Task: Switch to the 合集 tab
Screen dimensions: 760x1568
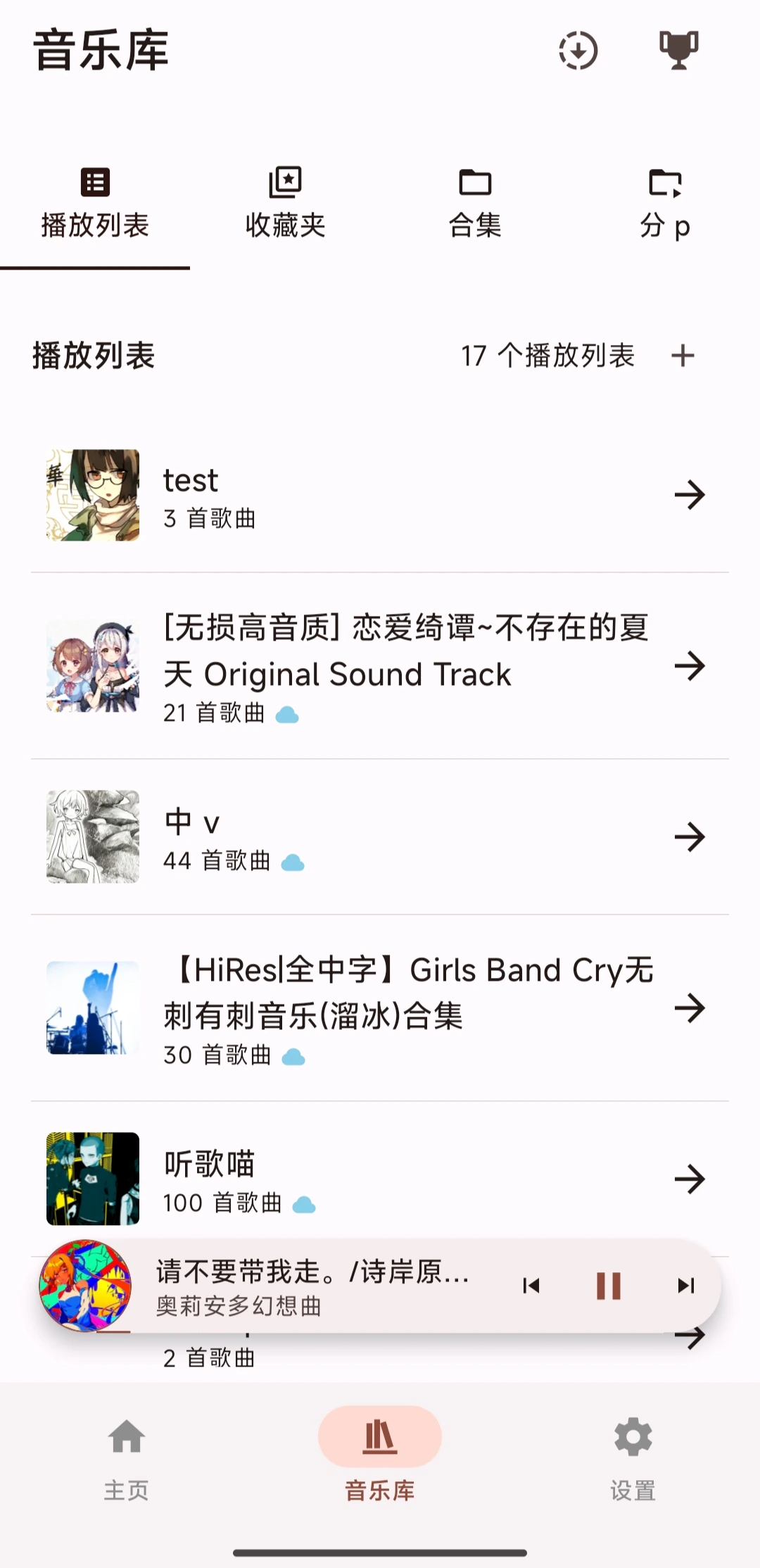Action: (475, 204)
